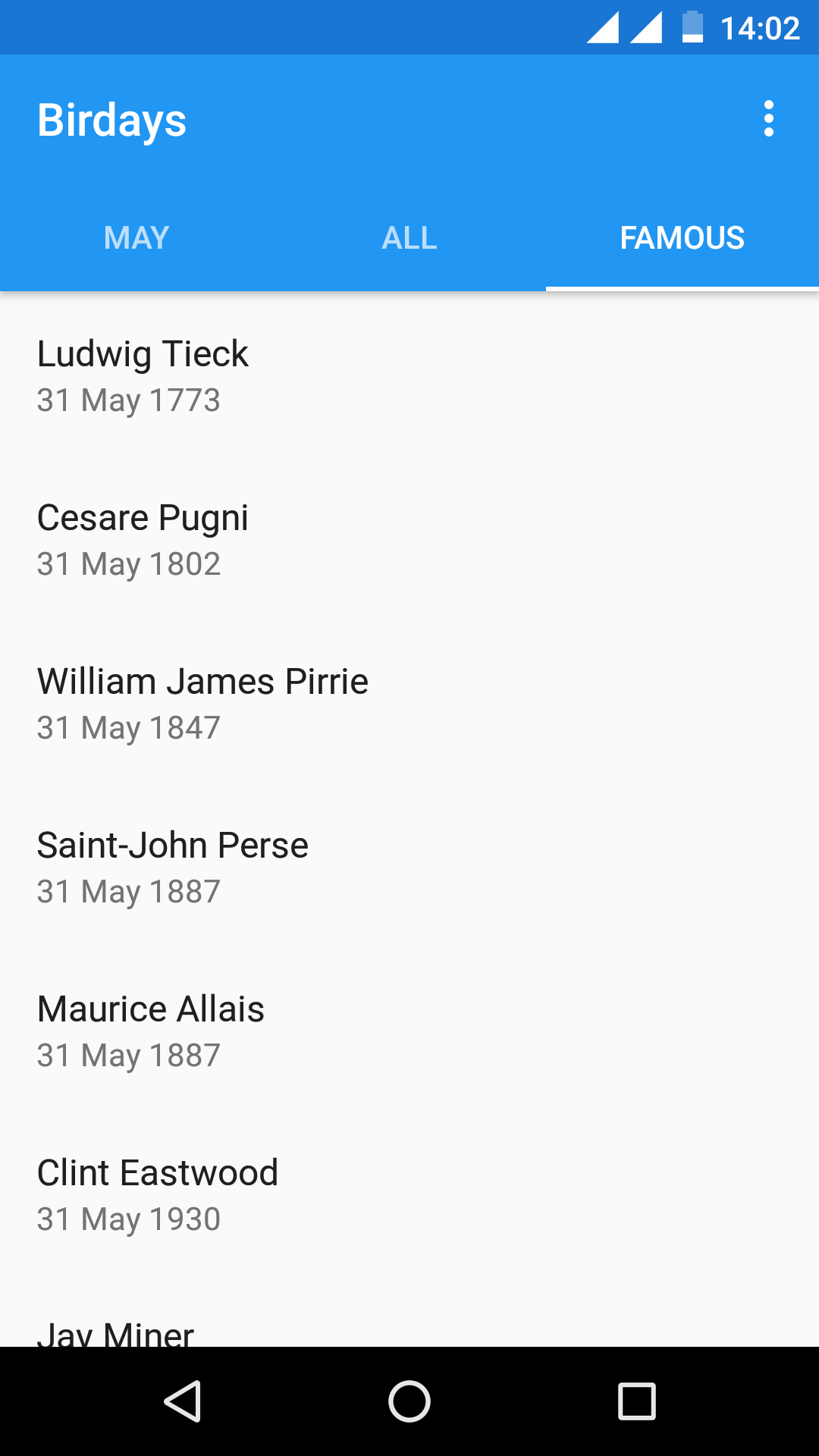View William James Pirrie's entry
The width and height of the screenshot is (819, 1456).
tap(409, 704)
